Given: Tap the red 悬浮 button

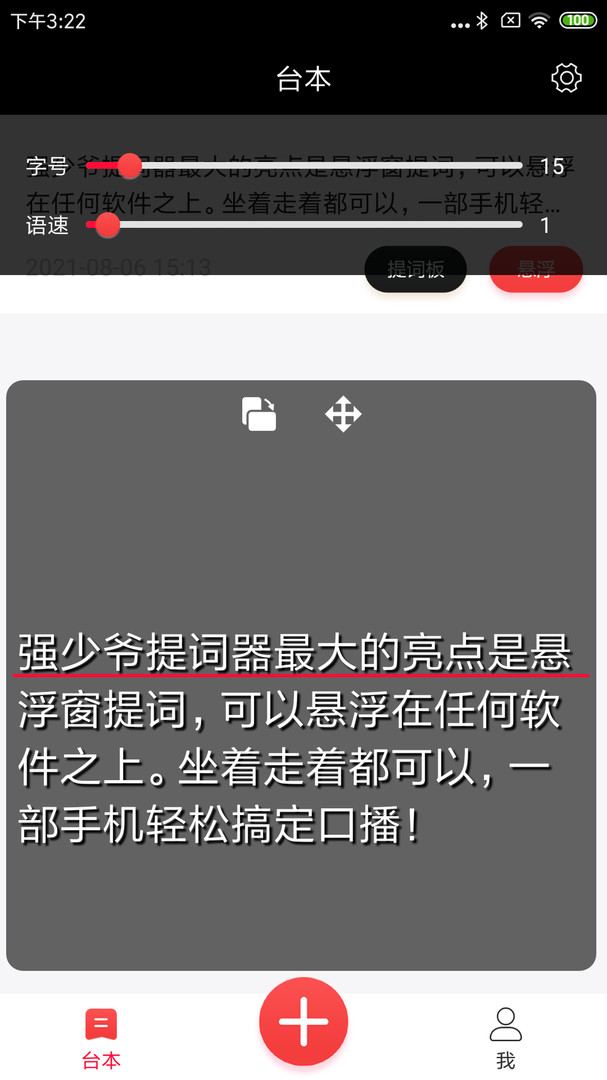Looking at the screenshot, I should tap(535, 269).
